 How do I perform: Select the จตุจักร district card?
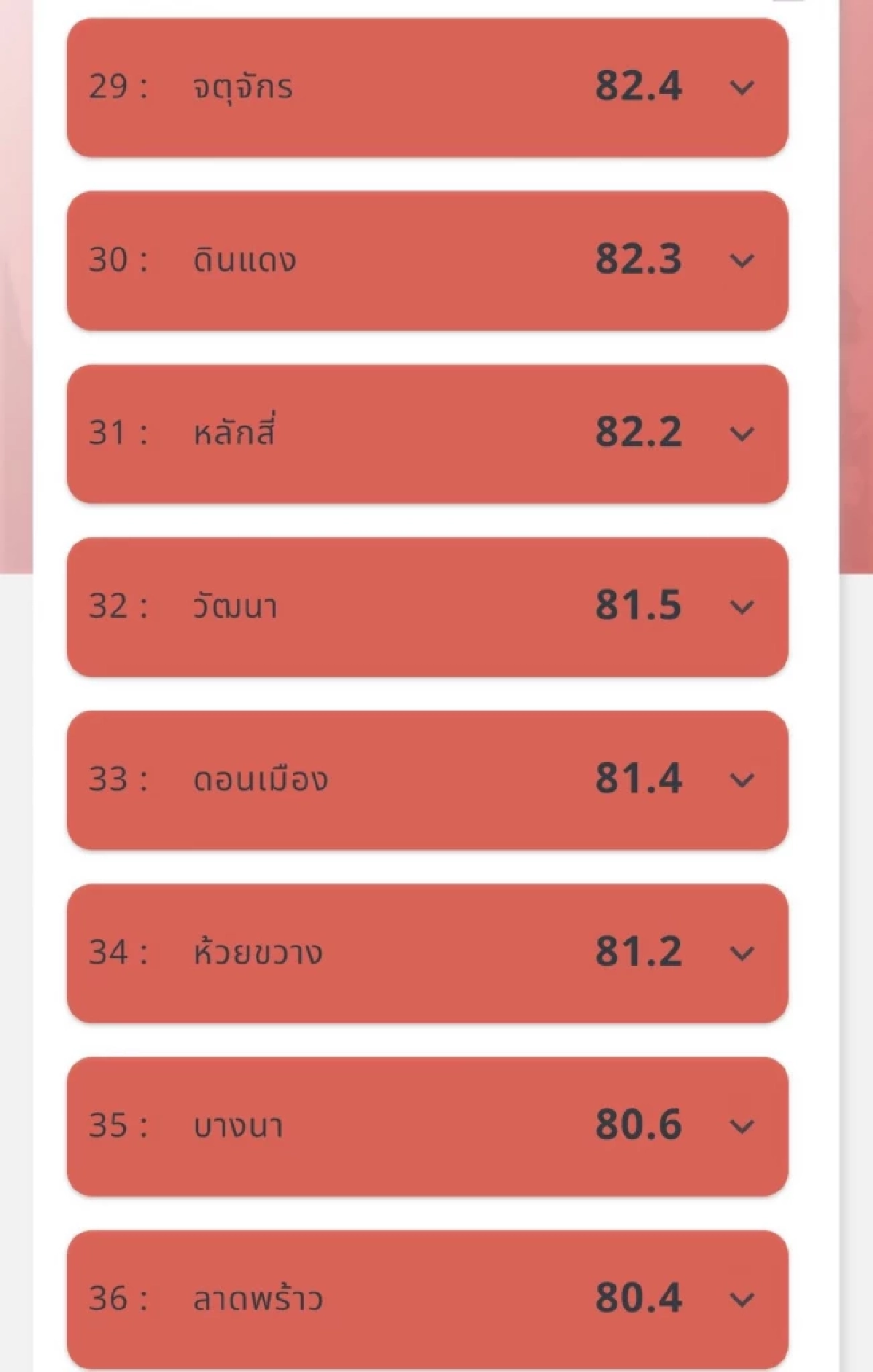[364, 89]
